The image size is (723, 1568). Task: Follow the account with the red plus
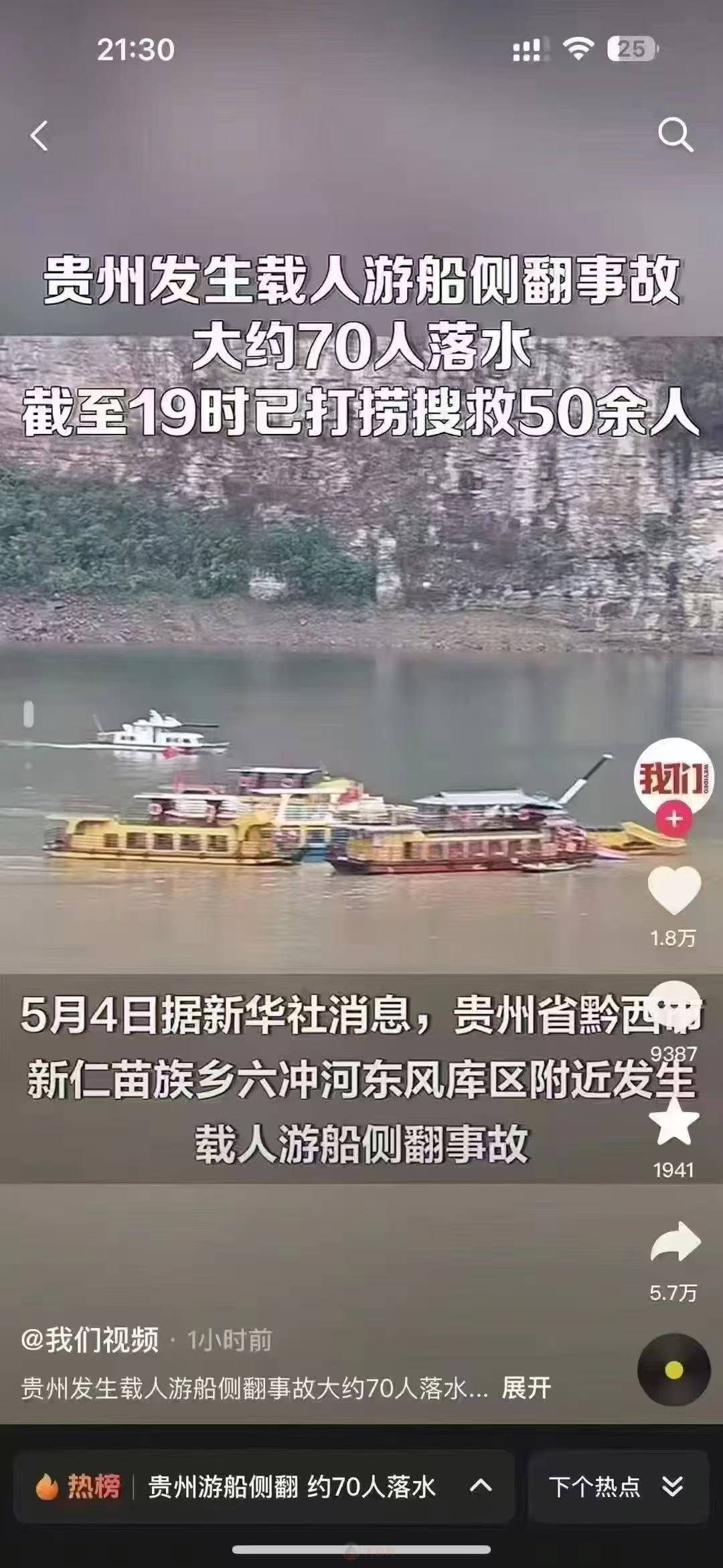674,819
